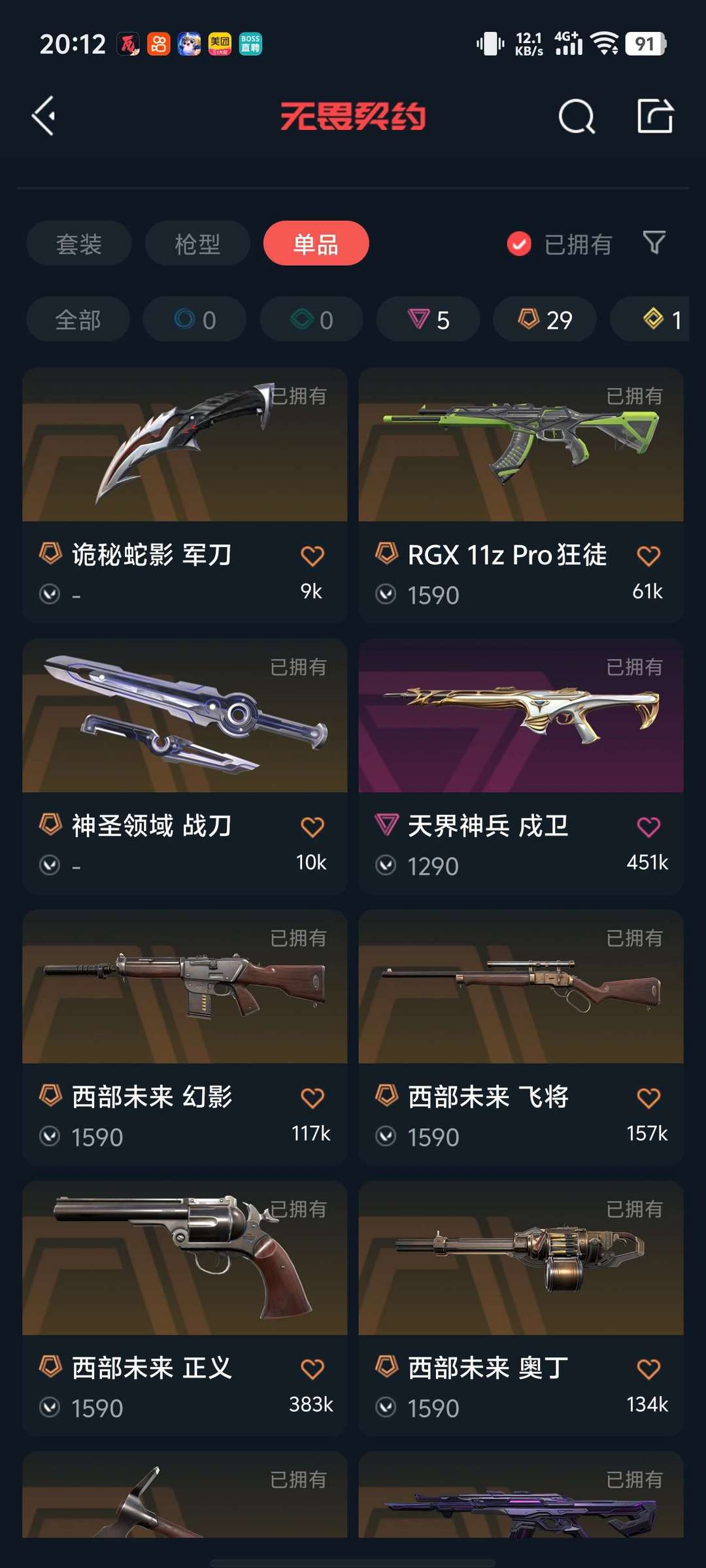Open the search magnifier icon

[577, 117]
